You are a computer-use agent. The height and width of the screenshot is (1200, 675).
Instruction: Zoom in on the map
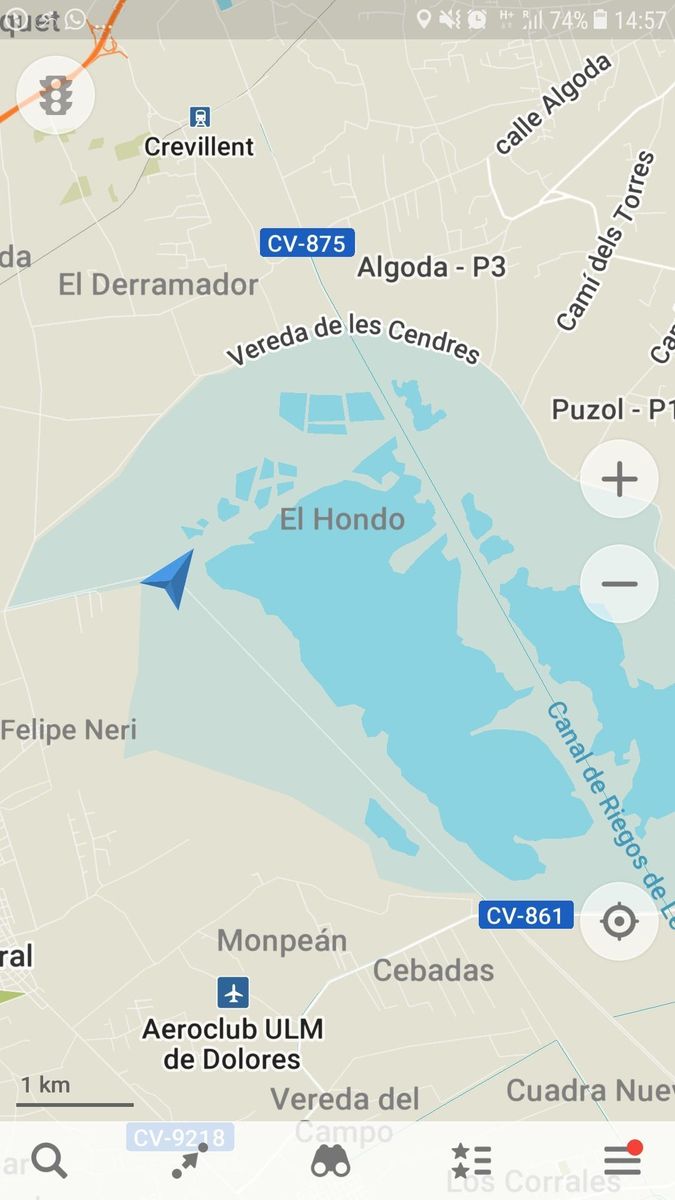(619, 479)
